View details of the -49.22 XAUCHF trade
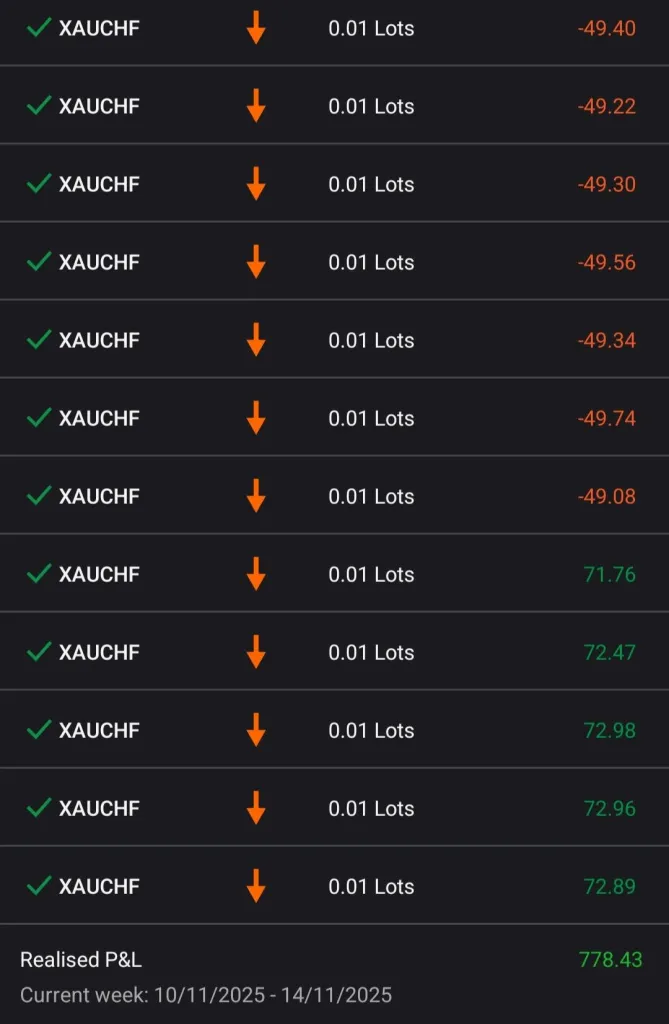The image size is (669, 1024). [x=334, y=106]
